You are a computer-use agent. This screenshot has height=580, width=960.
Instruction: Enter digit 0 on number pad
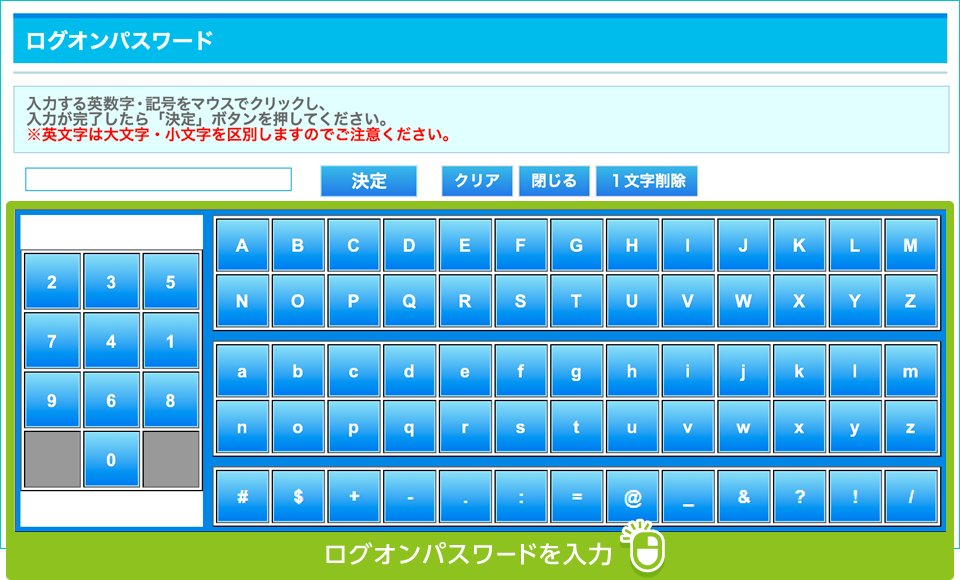pyautogui.click(x=111, y=460)
